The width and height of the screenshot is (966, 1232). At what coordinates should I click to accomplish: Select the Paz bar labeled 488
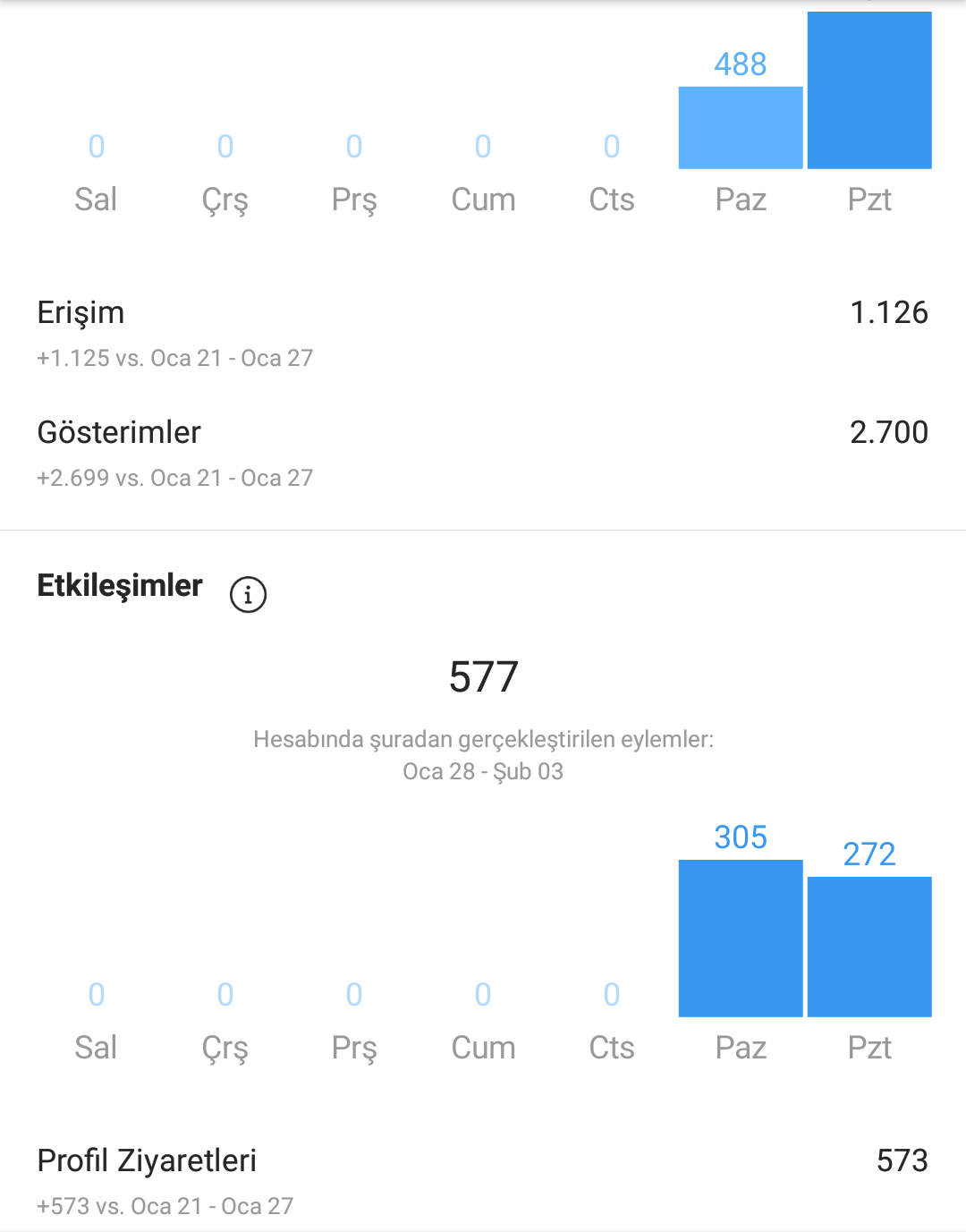point(741,127)
